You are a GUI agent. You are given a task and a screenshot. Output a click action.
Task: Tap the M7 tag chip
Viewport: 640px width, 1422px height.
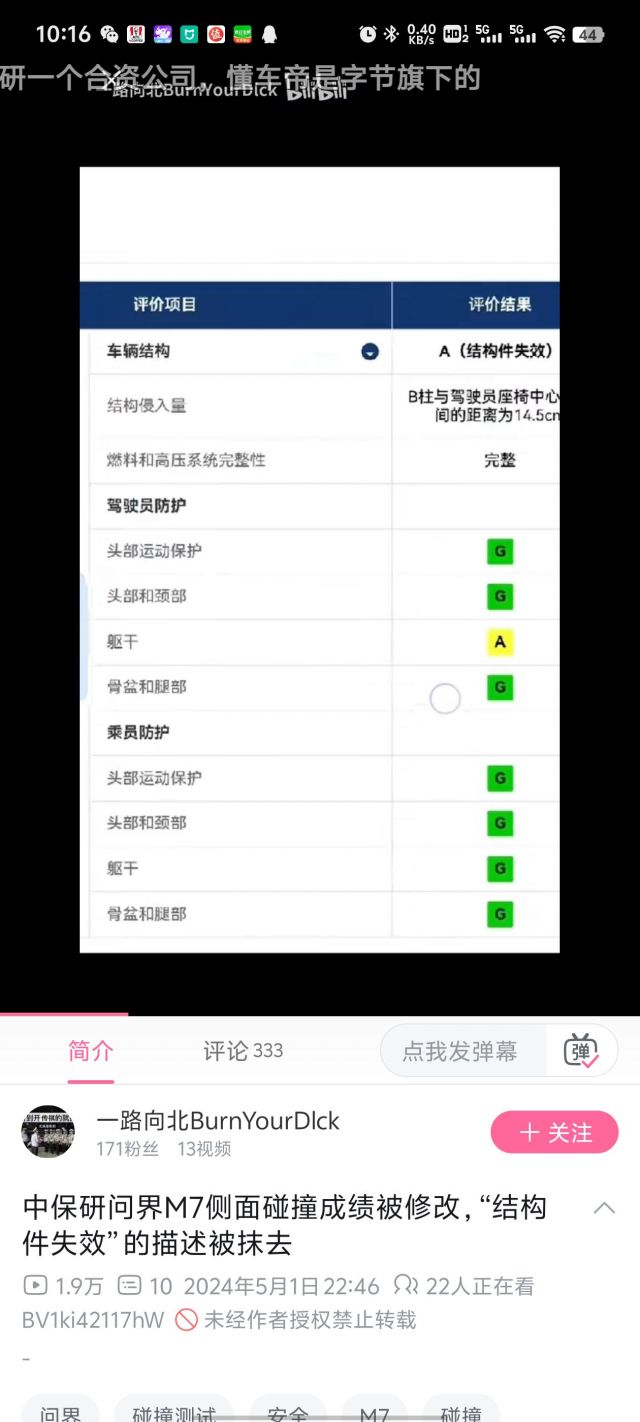pos(375,1411)
